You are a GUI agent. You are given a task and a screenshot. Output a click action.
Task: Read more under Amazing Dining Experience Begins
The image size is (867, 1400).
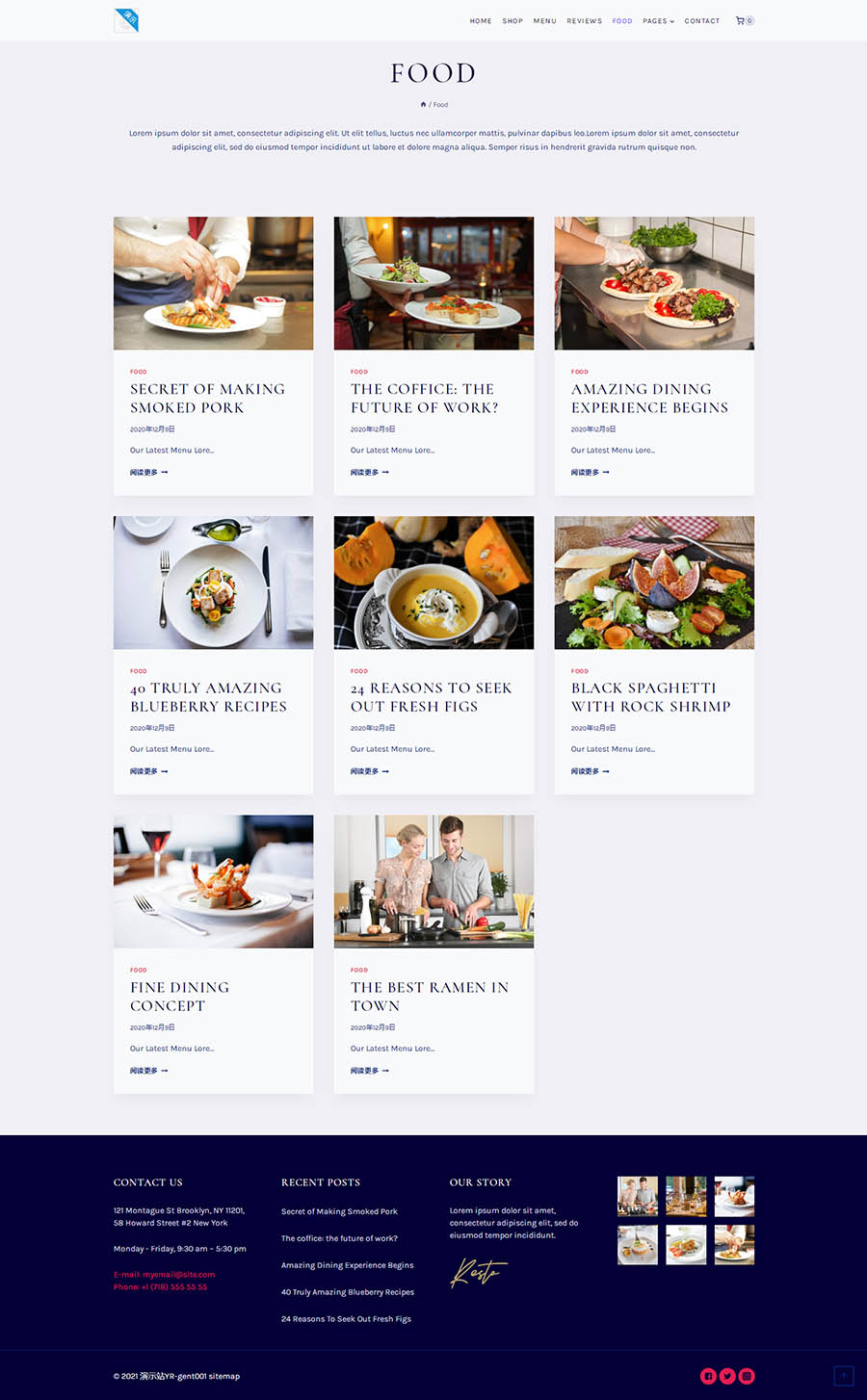pyautogui.click(x=590, y=472)
